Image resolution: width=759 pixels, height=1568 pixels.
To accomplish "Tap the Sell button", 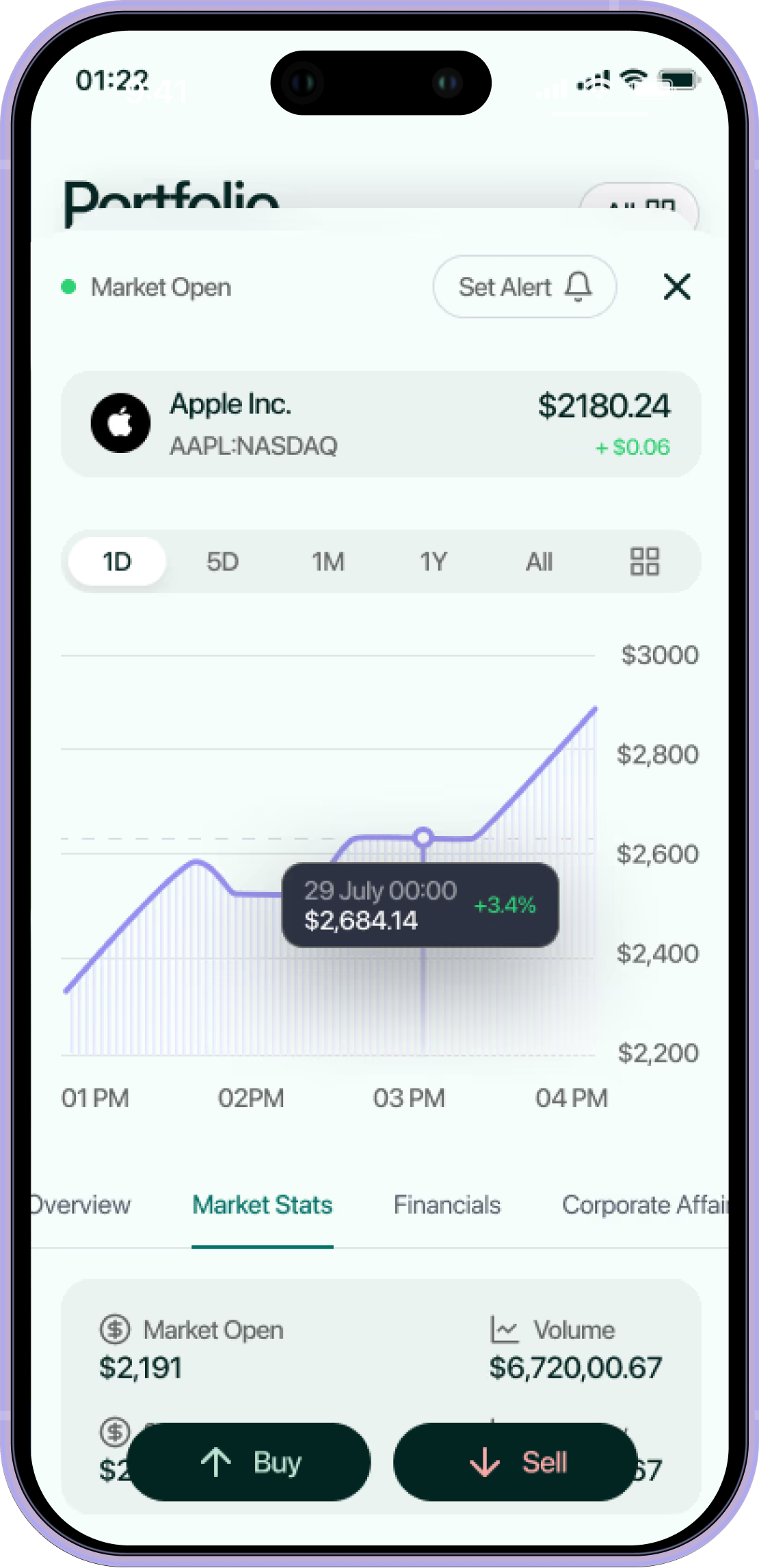I will tap(514, 1461).
